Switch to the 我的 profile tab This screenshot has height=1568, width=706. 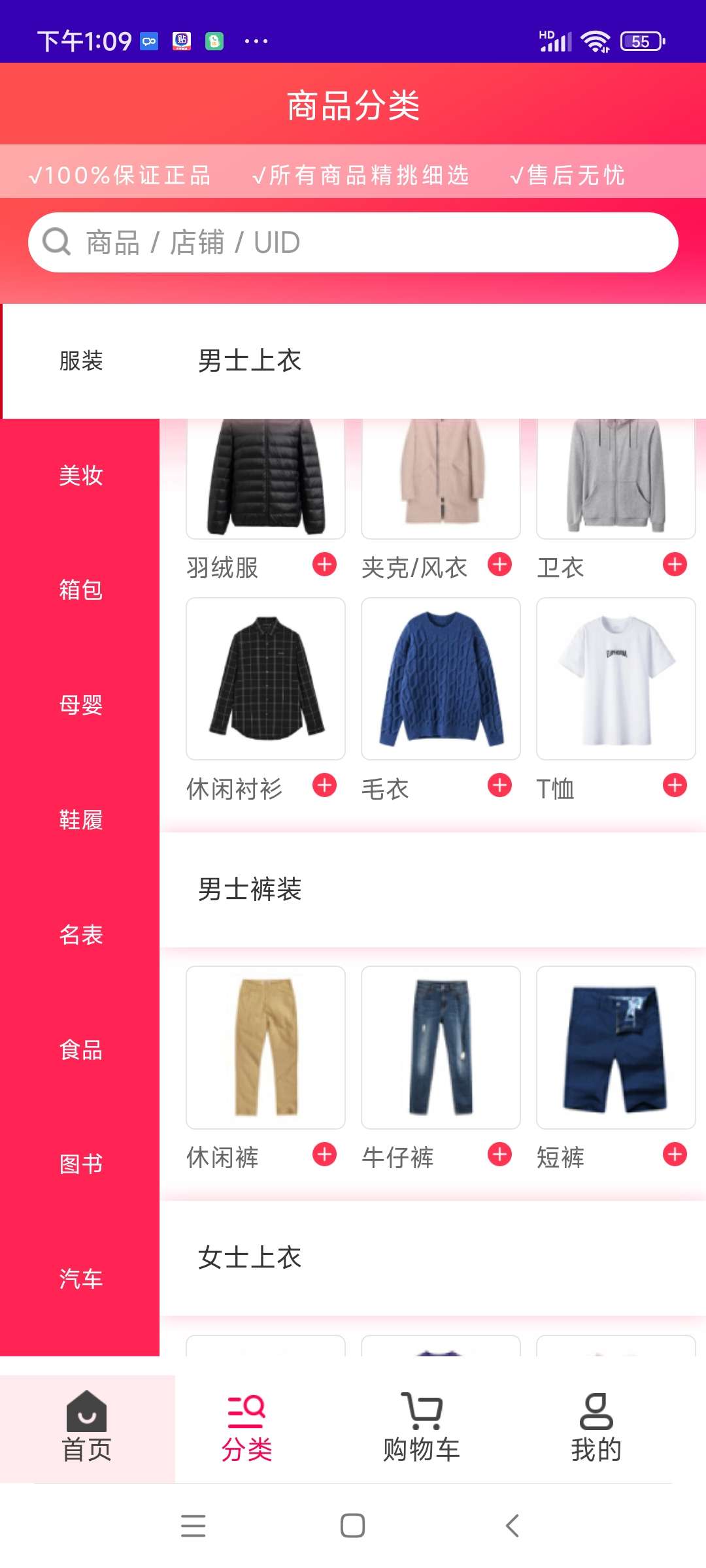(596, 1429)
